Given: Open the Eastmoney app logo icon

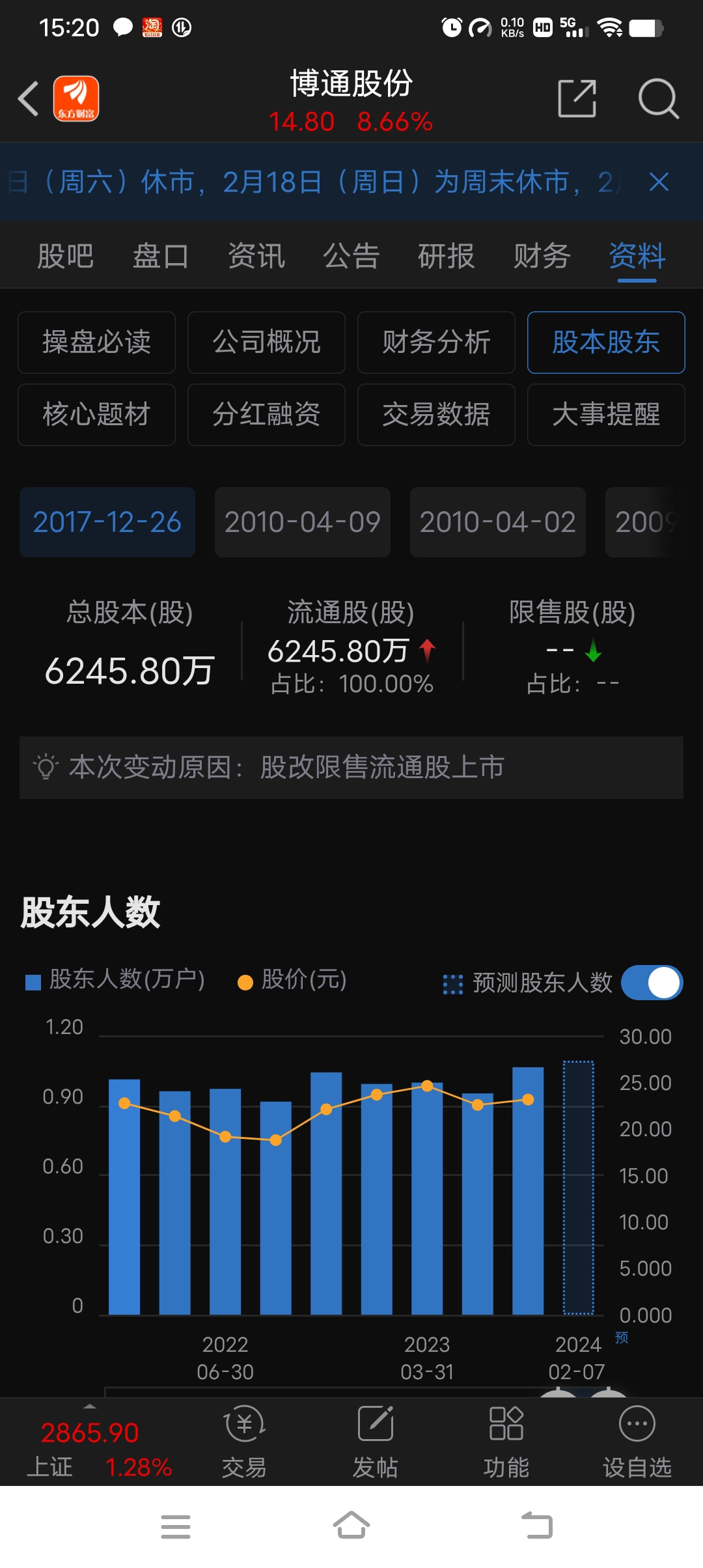Looking at the screenshot, I should pyautogui.click(x=76, y=98).
